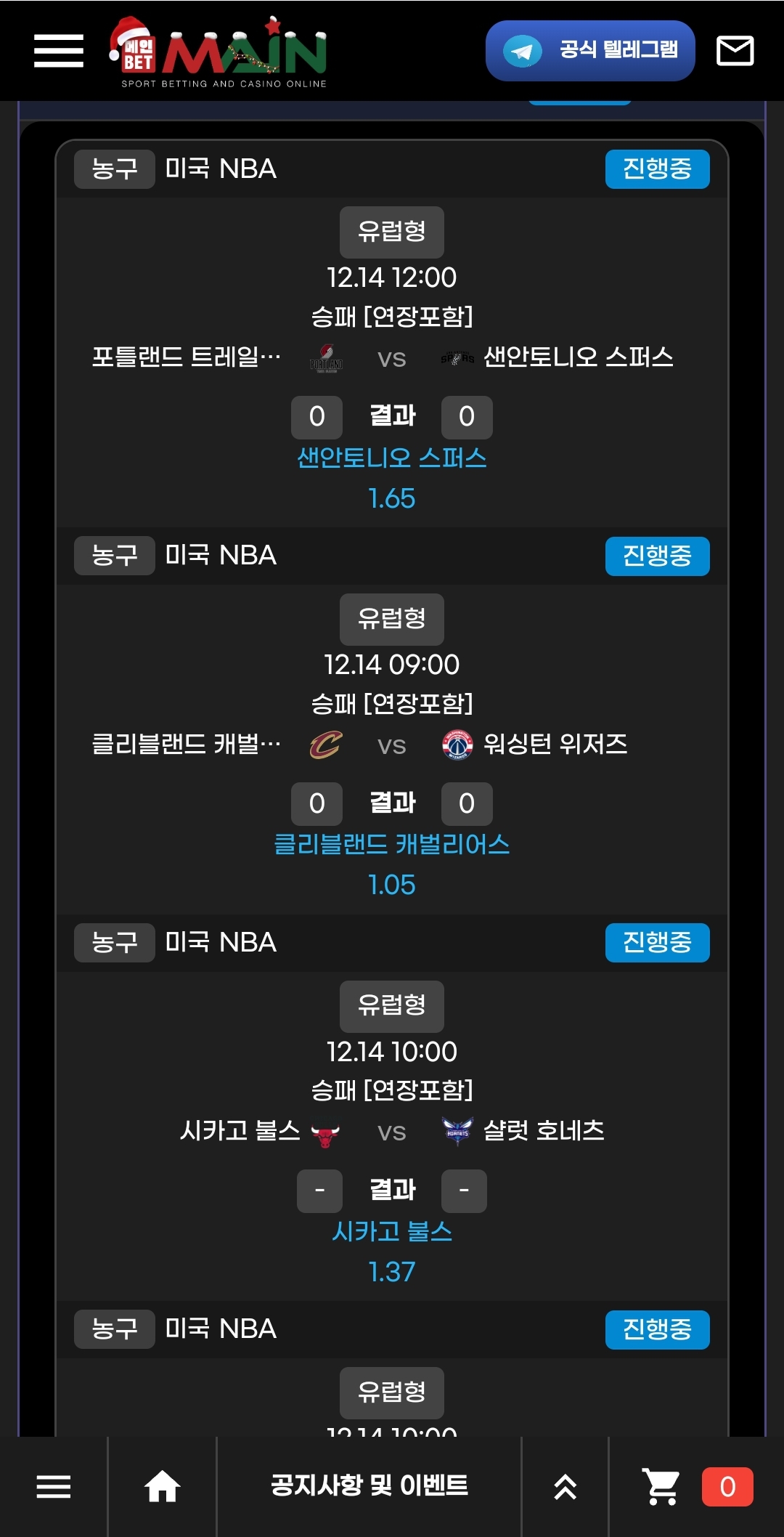Go to home via house icon
784x1537 pixels.
[x=162, y=1486]
